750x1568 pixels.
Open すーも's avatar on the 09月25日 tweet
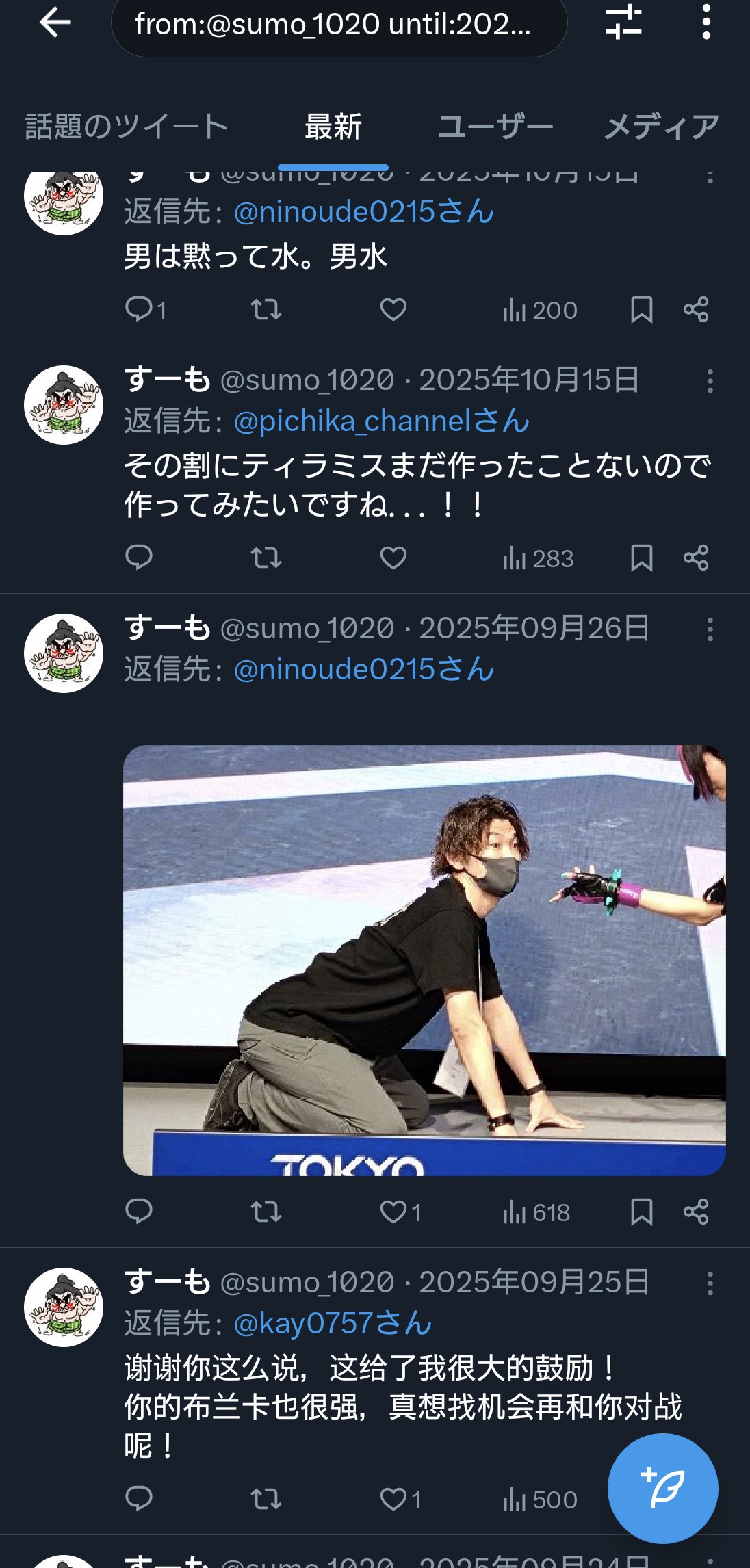[64, 1307]
